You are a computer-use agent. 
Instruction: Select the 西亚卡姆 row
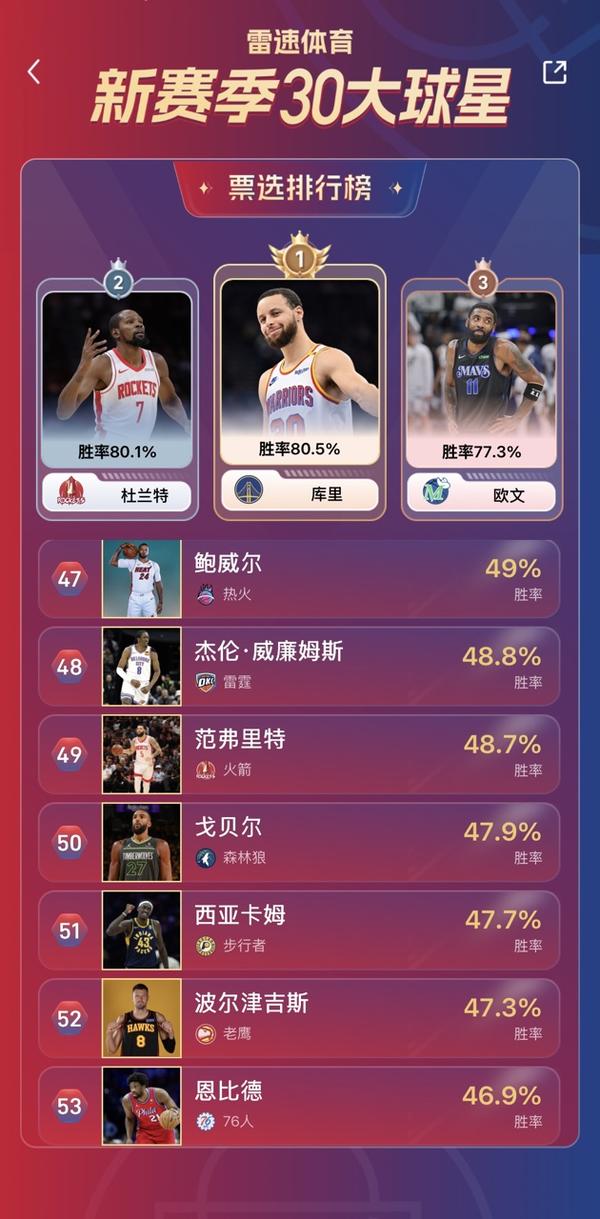(300, 931)
